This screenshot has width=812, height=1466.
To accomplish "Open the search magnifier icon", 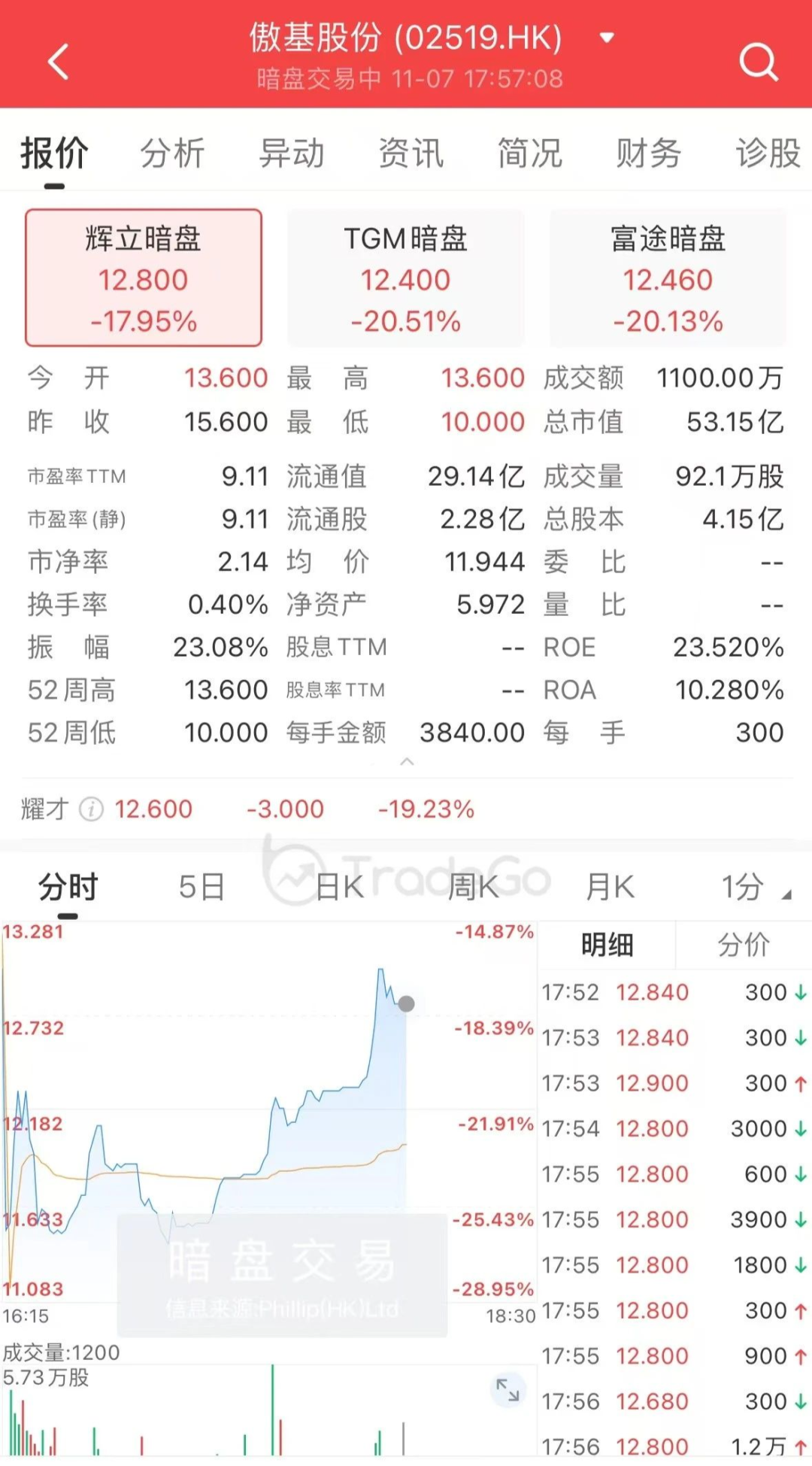I will click(x=758, y=61).
